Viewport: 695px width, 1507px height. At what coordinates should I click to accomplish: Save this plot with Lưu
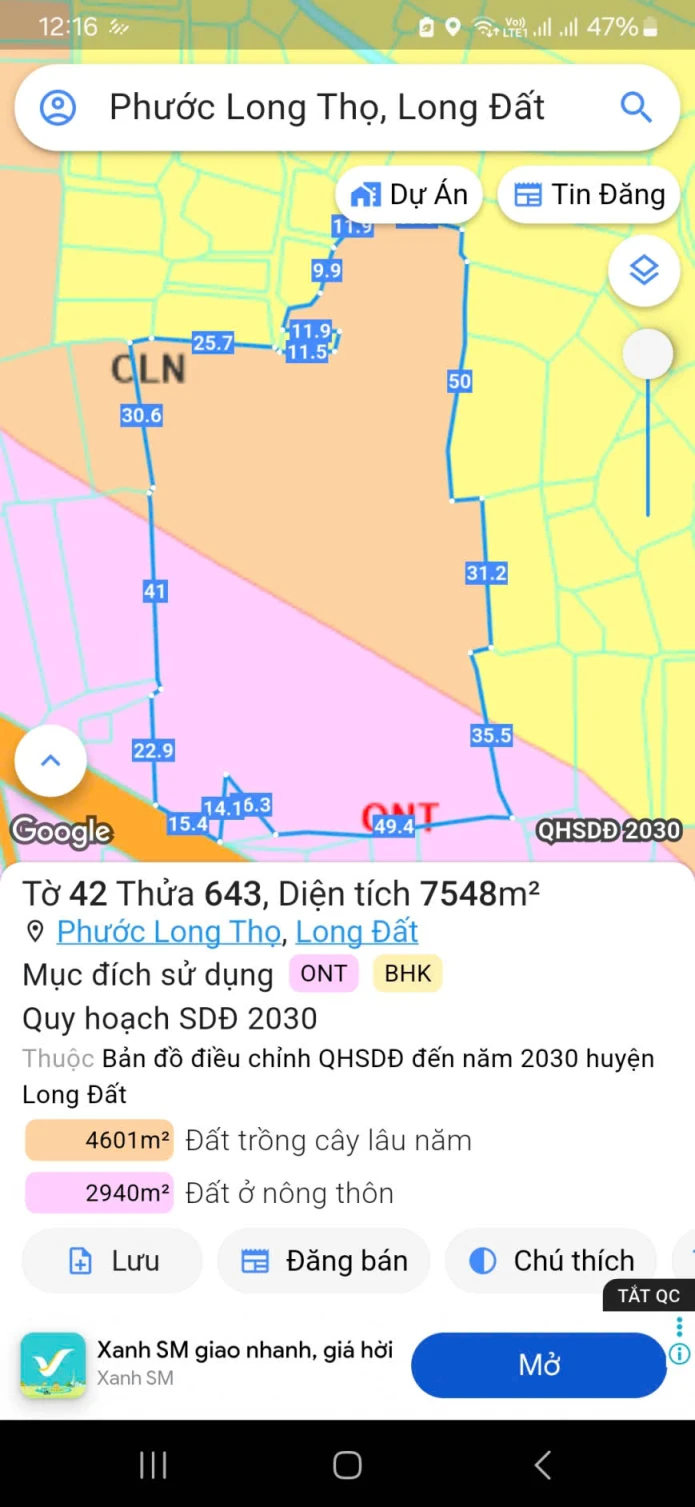click(112, 1261)
